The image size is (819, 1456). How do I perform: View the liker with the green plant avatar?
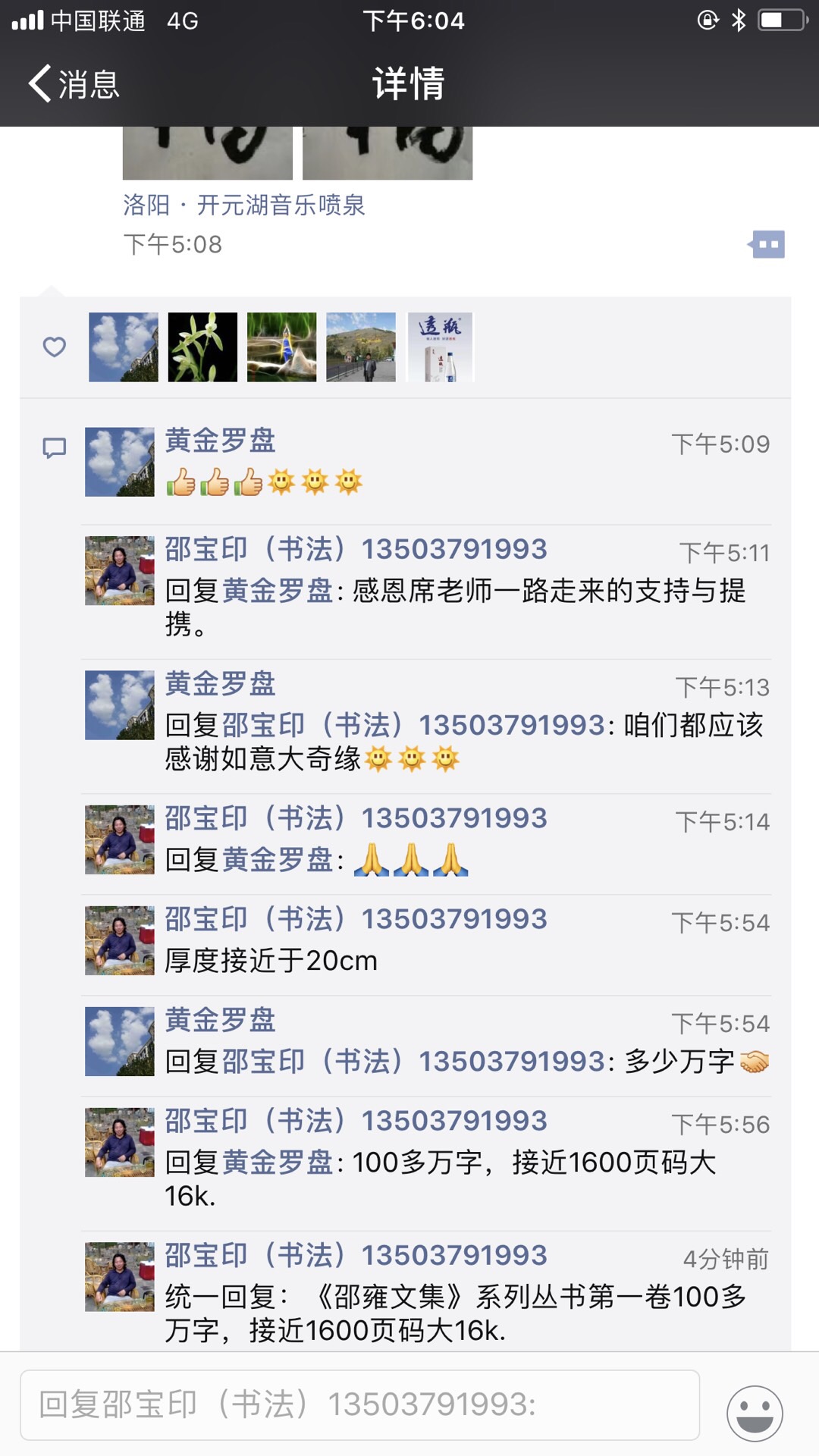tap(202, 347)
